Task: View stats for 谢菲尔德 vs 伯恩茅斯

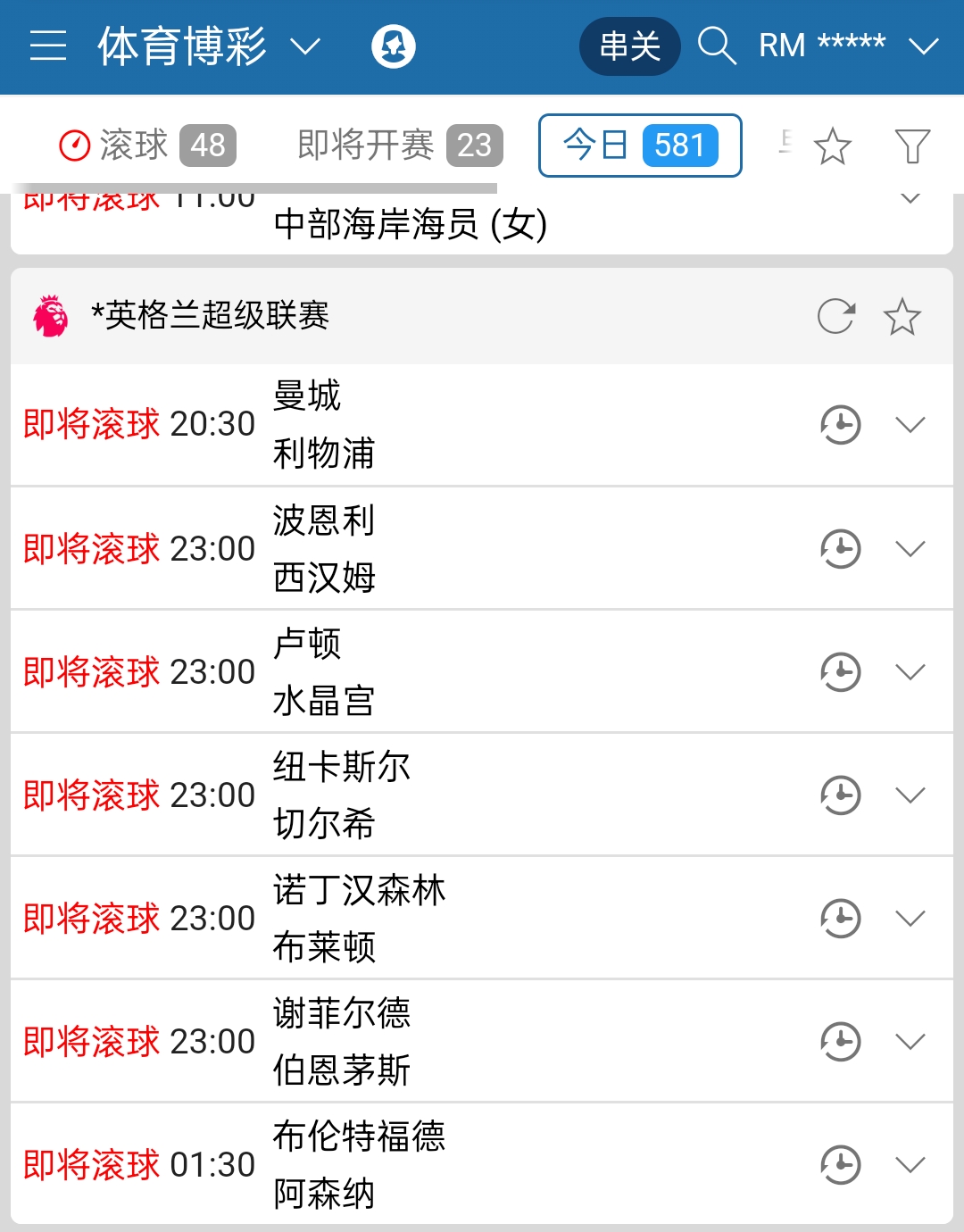Action: (841, 1041)
